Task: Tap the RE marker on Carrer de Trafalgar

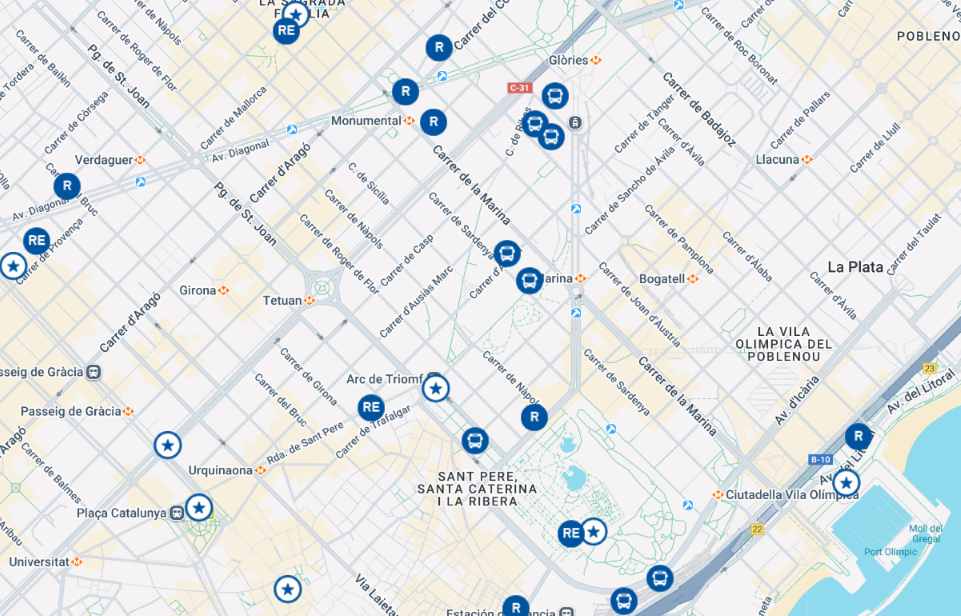Action: [x=371, y=408]
